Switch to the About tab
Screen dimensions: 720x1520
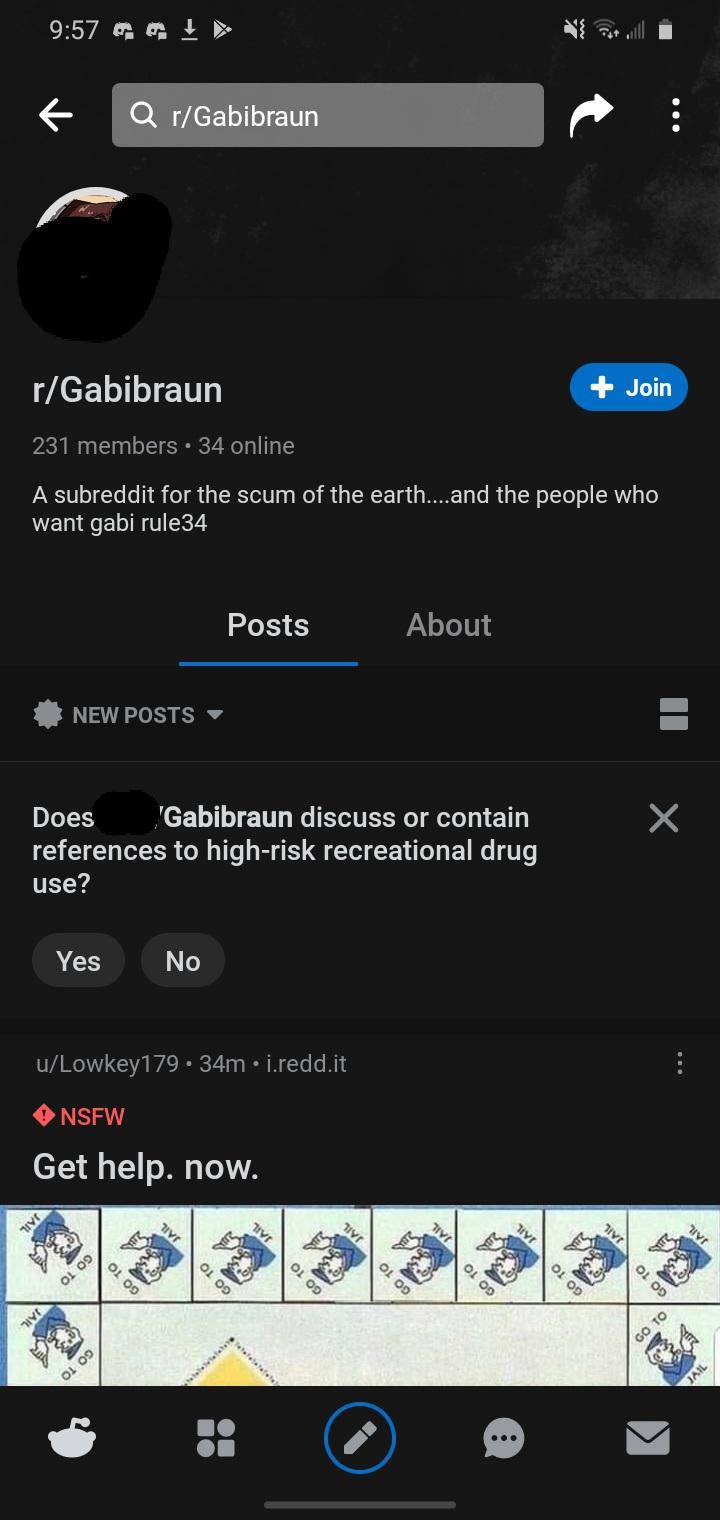[x=448, y=625]
